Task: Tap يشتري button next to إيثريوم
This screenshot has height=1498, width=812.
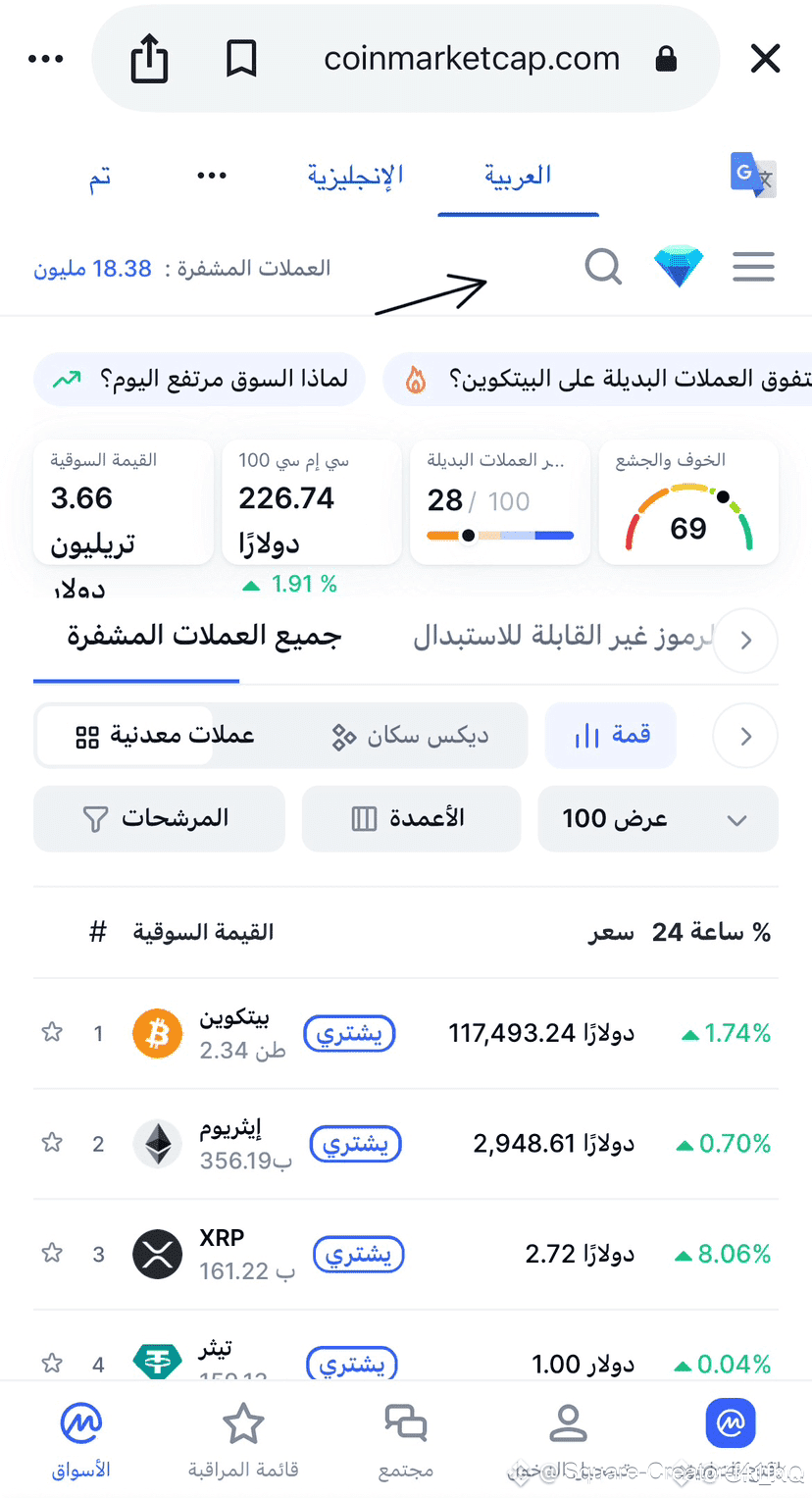Action: click(356, 1144)
